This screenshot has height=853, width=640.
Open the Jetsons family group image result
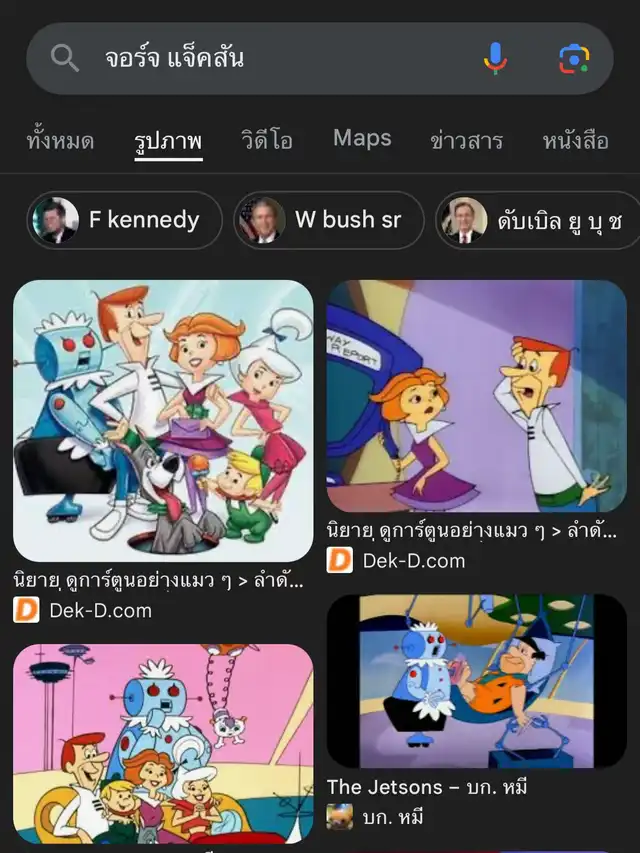point(163,420)
